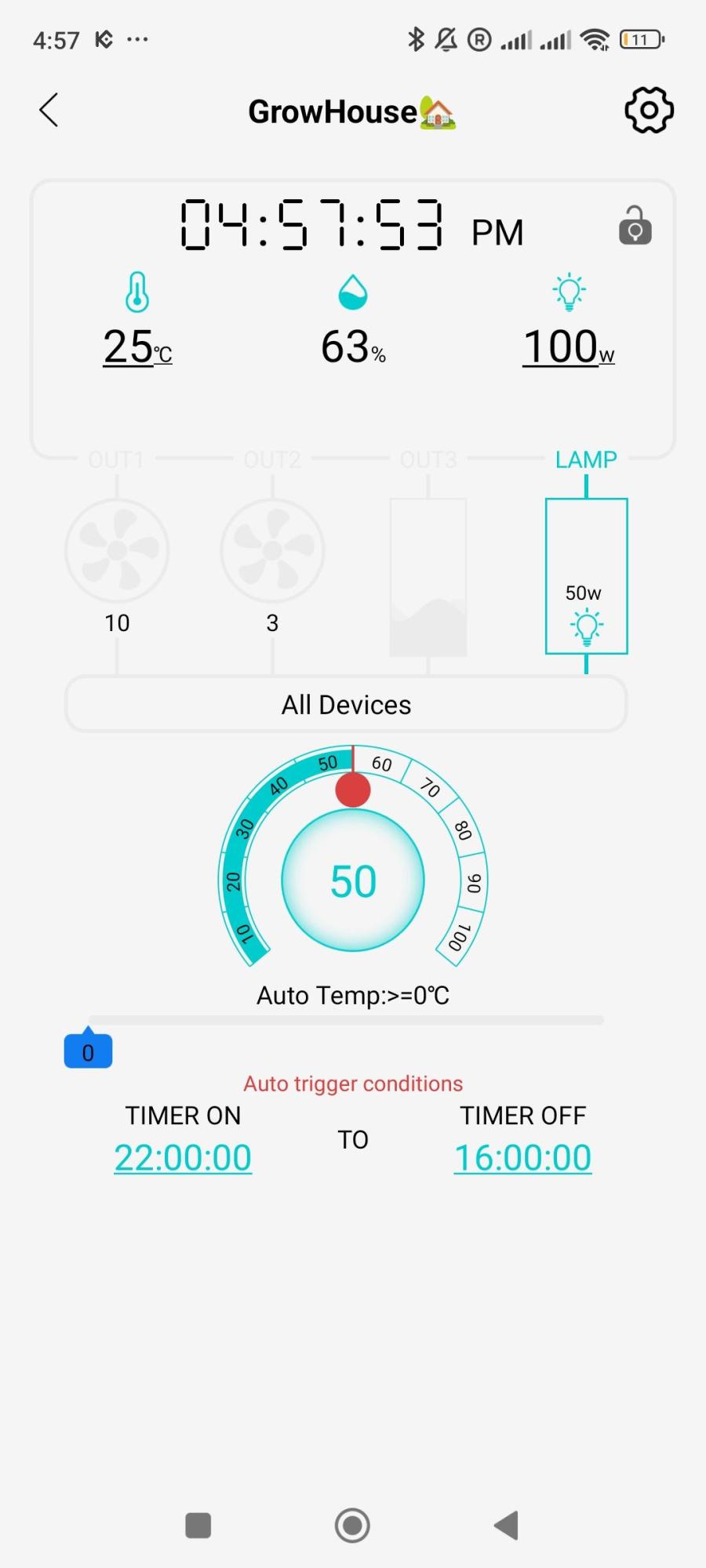The width and height of the screenshot is (706, 1568).
Task: Tap the All Devices button
Action: tap(346, 705)
